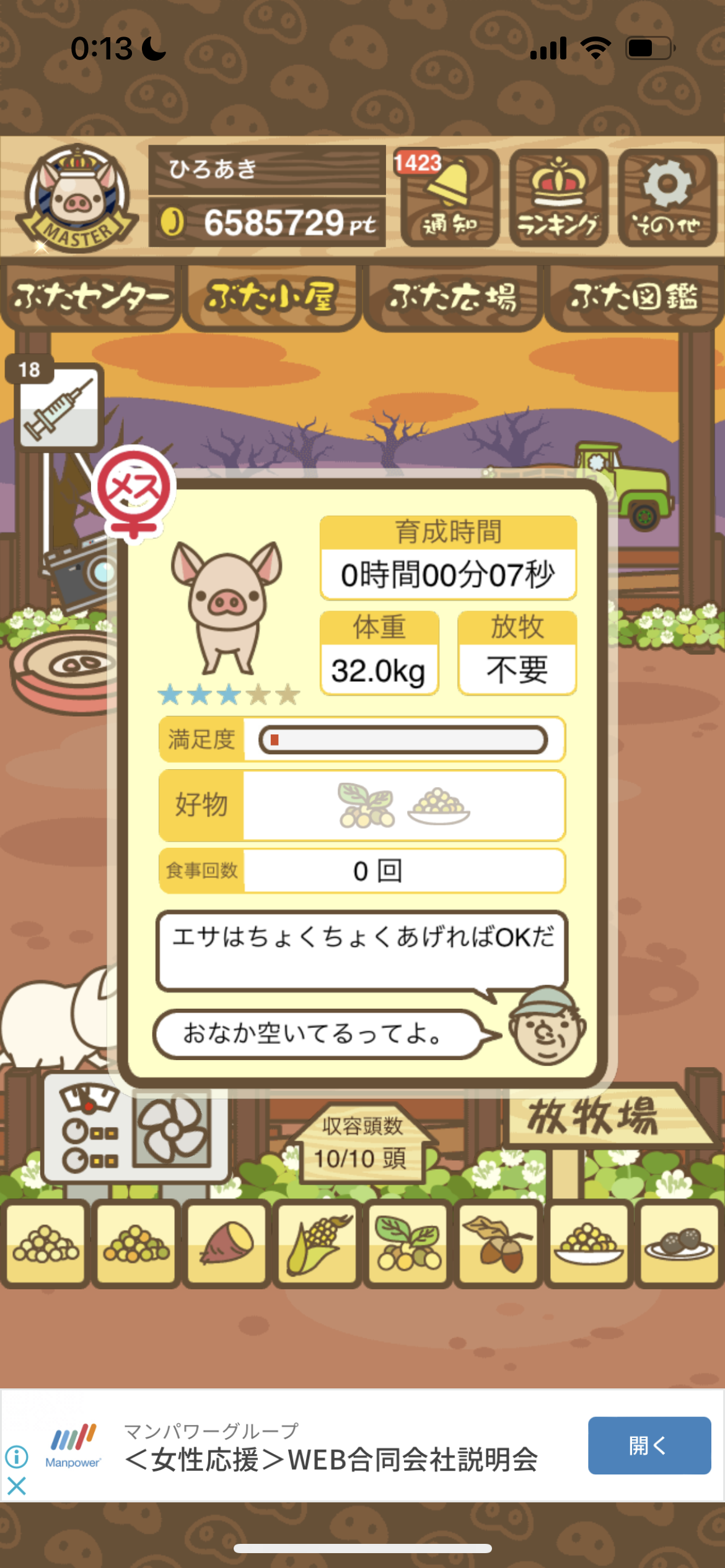The image size is (725, 1568).
Task: Feed the pig acorns
Action: (498, 1242)
